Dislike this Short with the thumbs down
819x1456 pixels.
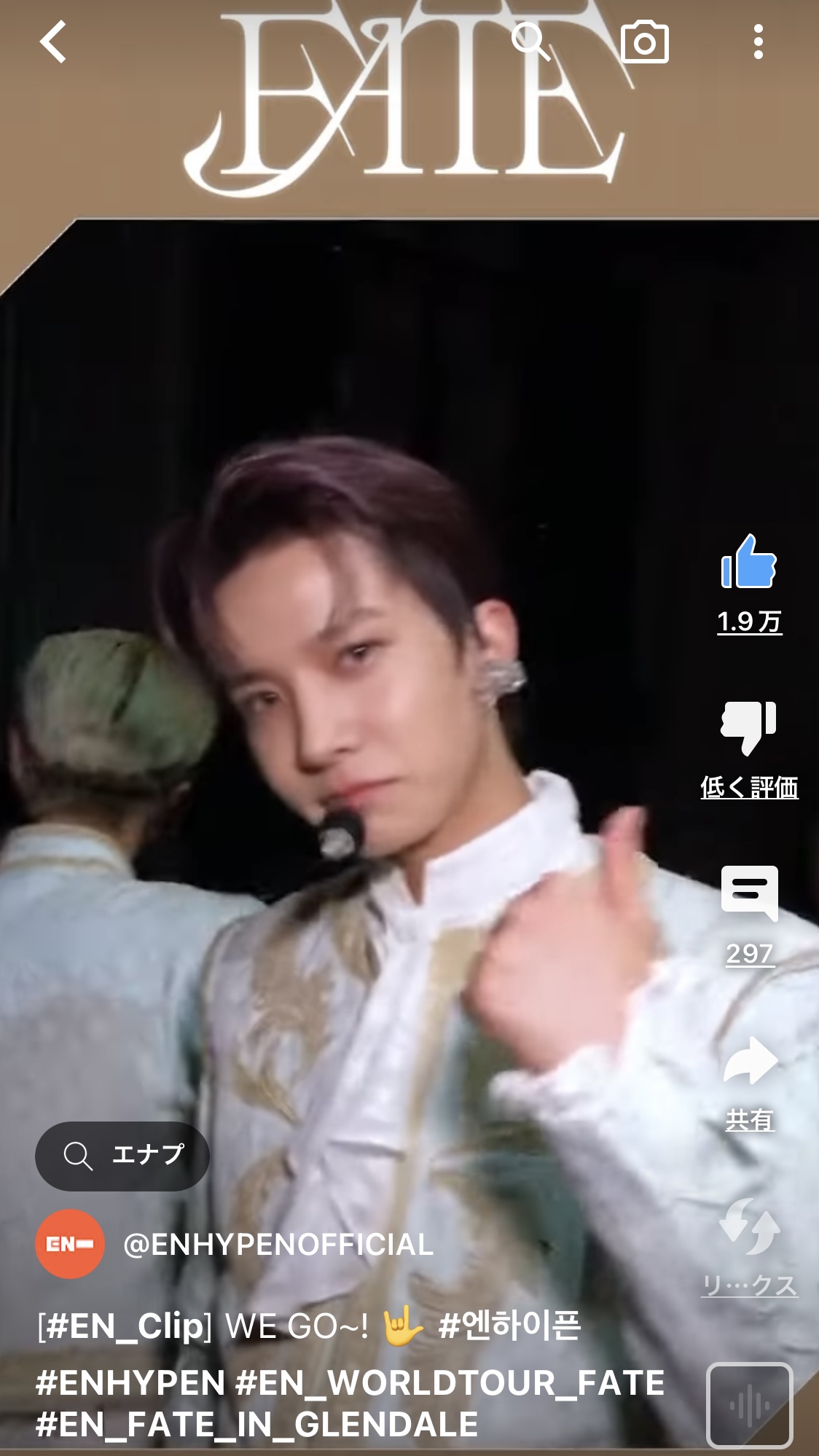pyautogui.click(x=749, y=727)
